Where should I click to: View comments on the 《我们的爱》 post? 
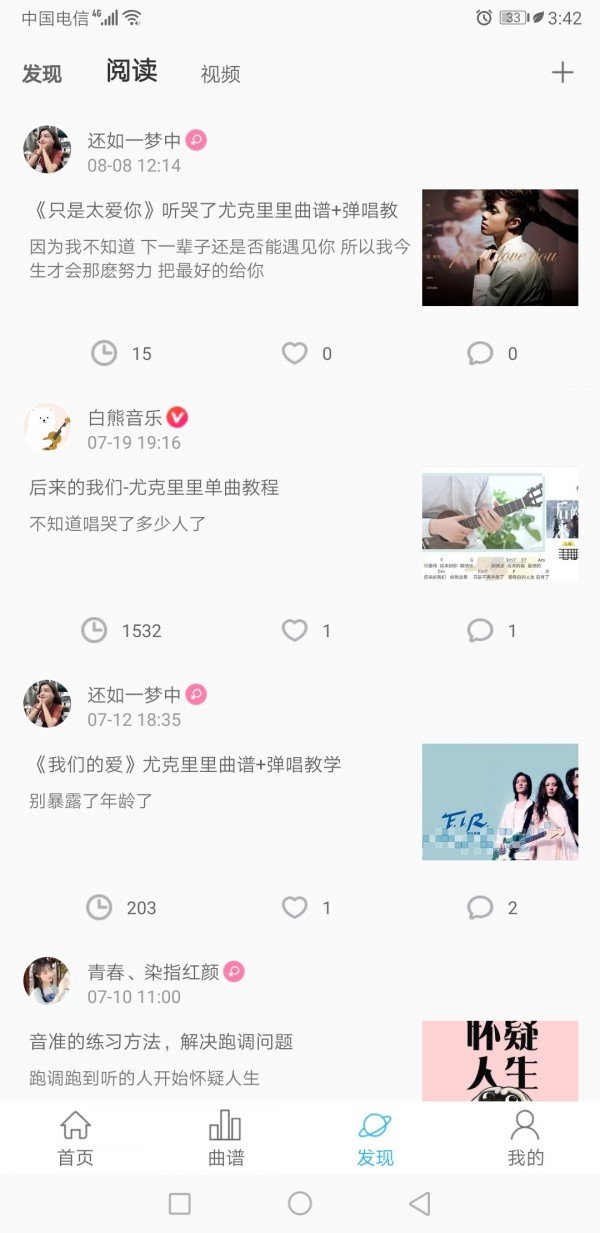click(x=481, y=907)
